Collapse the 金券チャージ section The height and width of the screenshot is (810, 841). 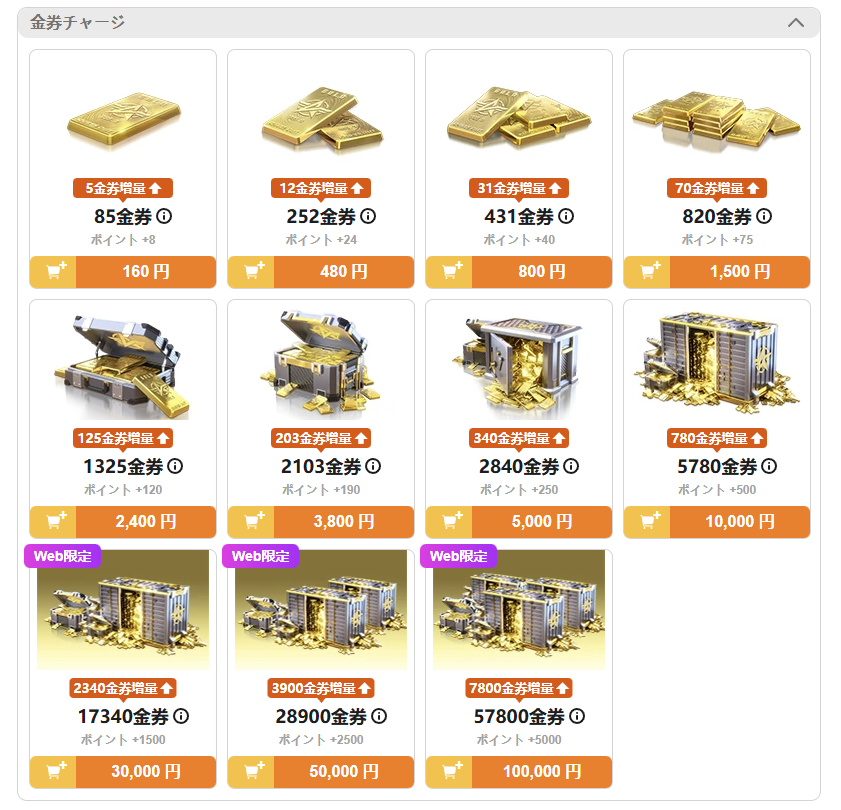796,23
